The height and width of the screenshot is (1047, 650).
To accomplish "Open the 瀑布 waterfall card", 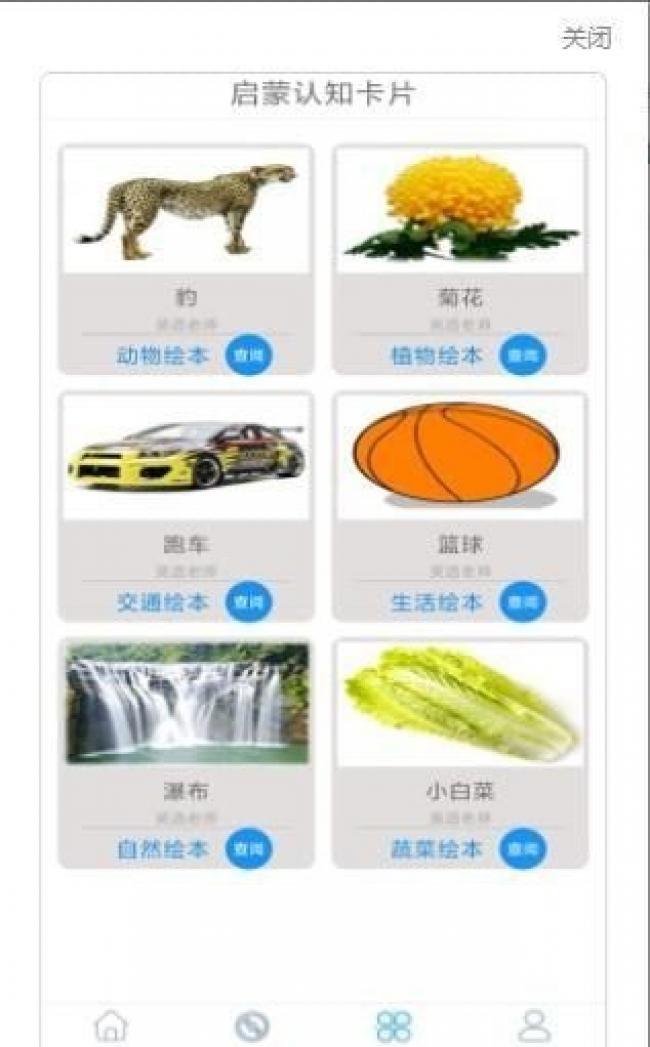I will tap(186, 704).
